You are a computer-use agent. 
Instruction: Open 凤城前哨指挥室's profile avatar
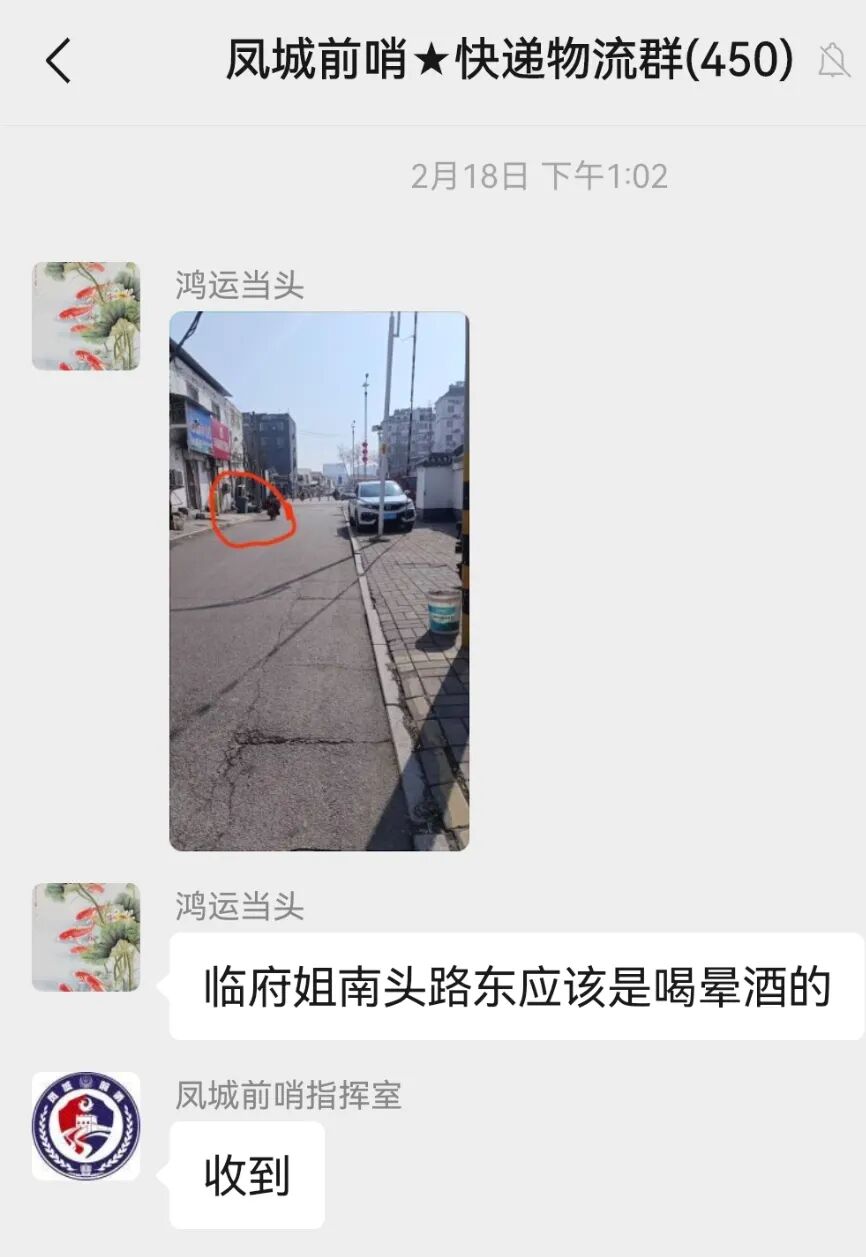pyautogui.click(x=86, y=1126)
